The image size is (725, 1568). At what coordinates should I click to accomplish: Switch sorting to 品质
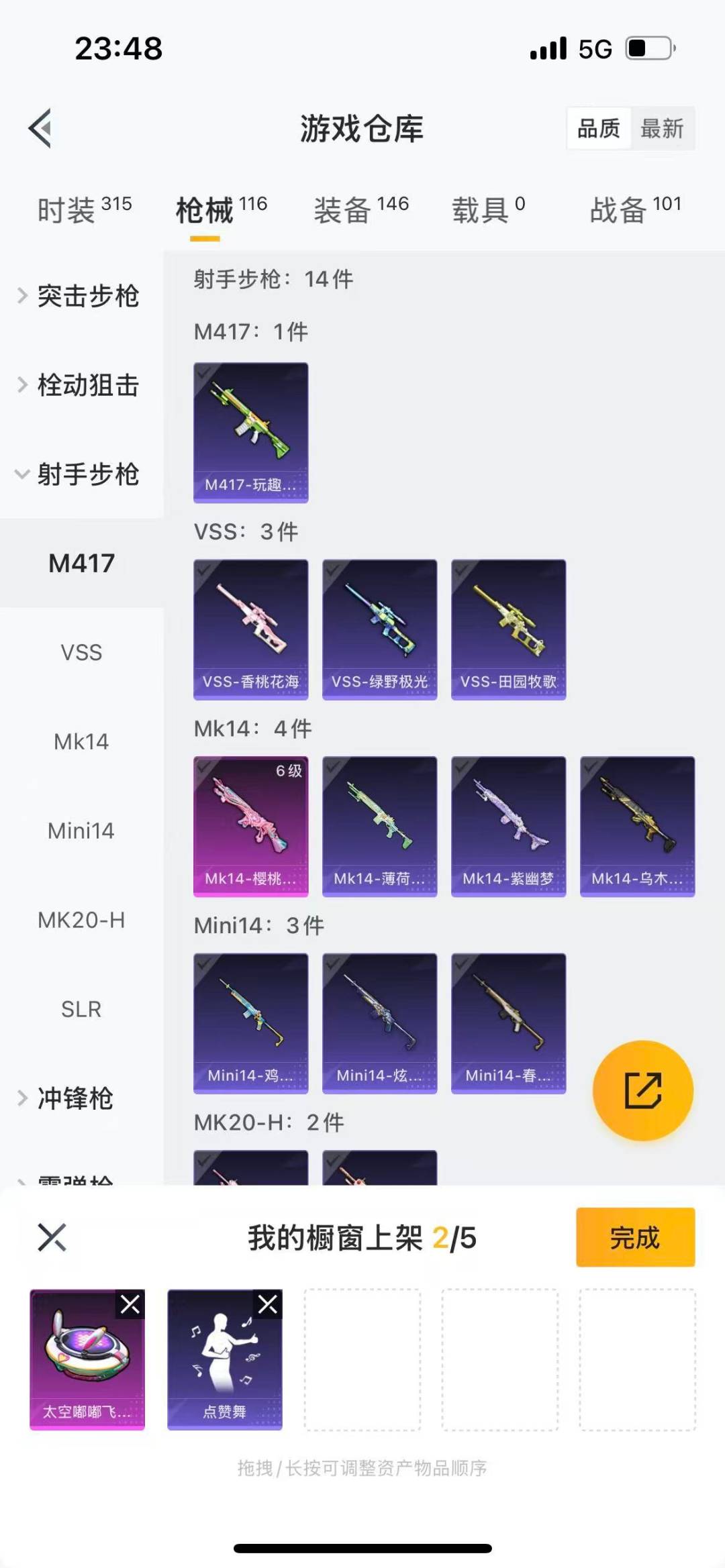tap(599, 129)
